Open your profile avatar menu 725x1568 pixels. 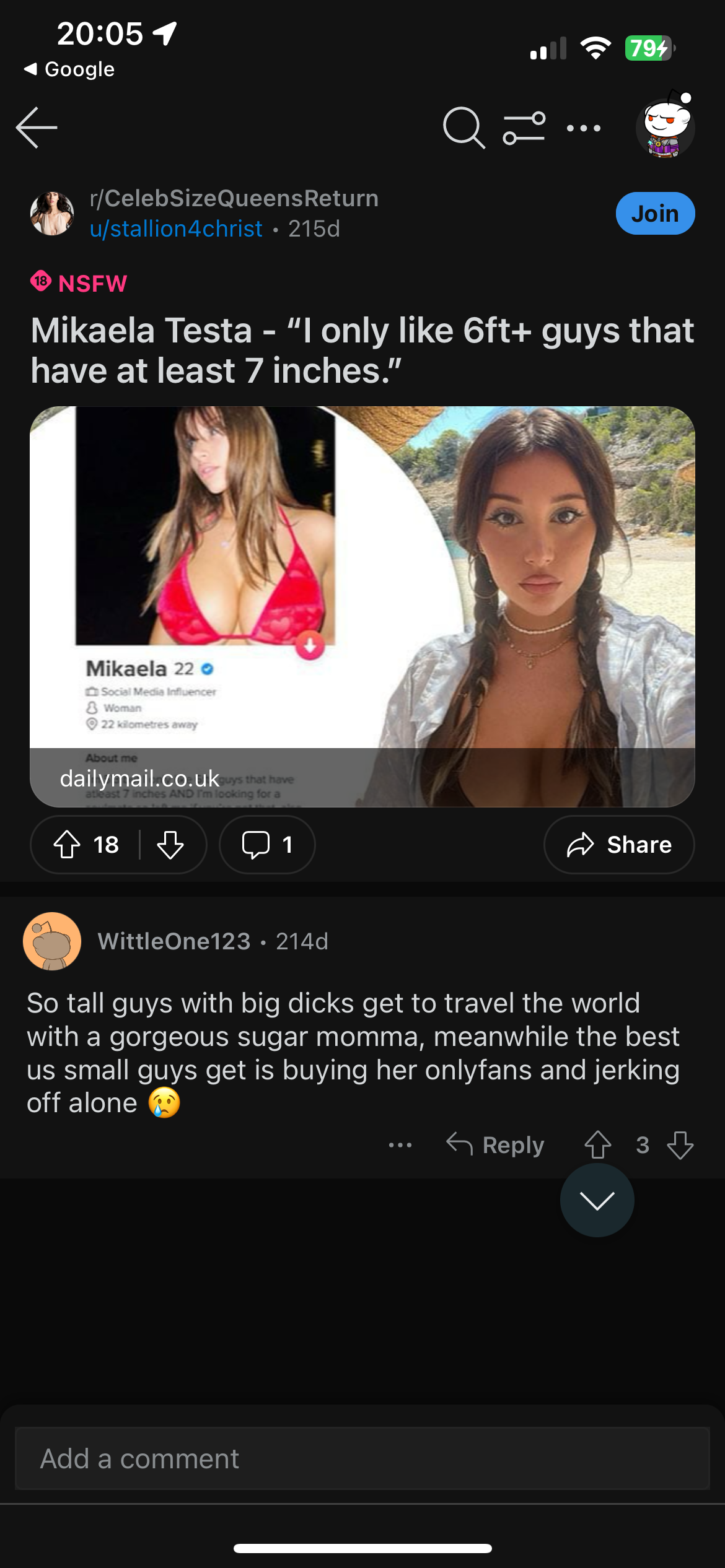pyautogui.click(x=666, y=128)
